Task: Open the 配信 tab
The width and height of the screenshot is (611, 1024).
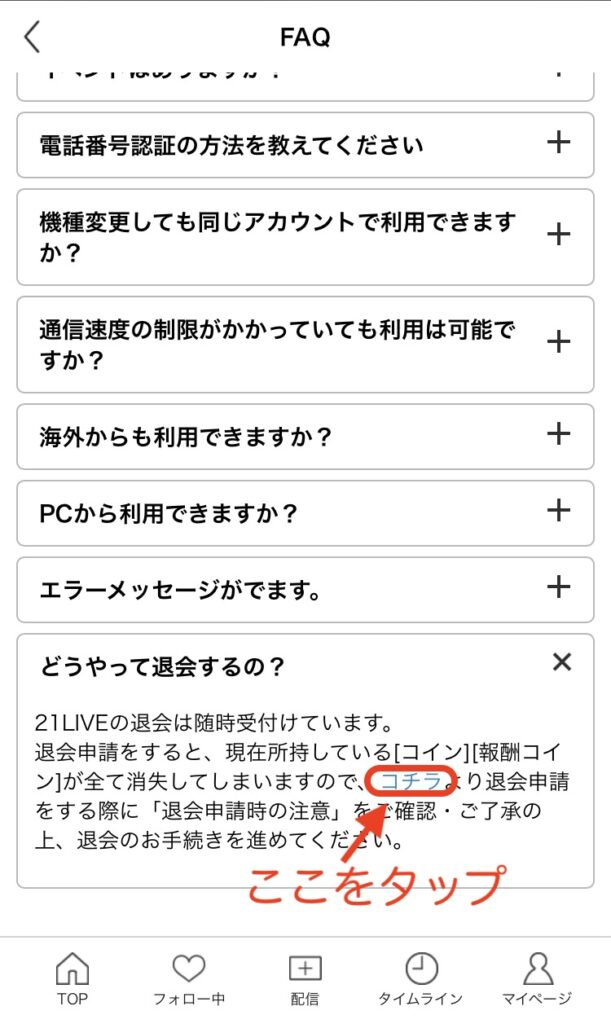Action: pyautogui.click(x=305, y=978)
